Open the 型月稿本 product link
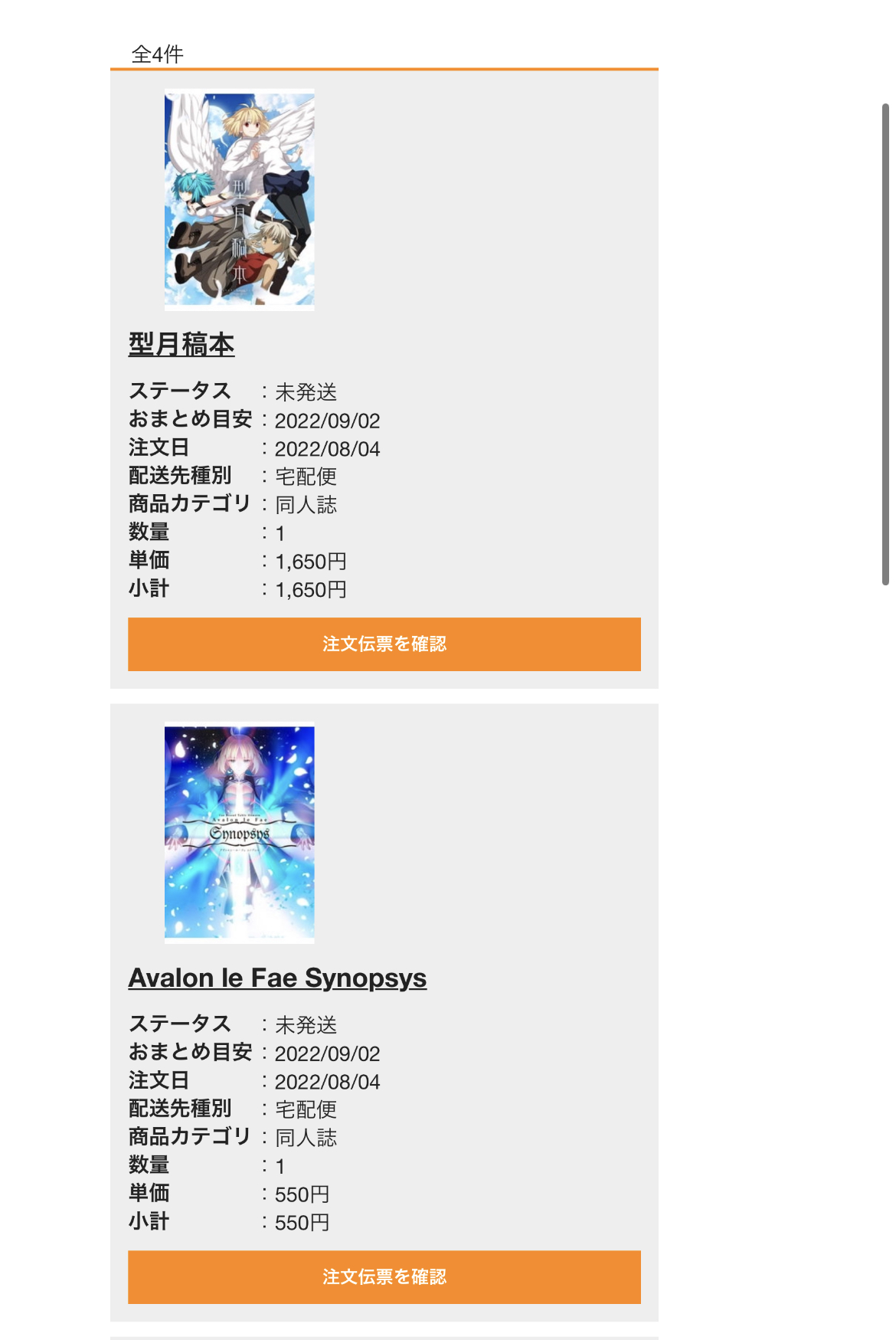The height and width of the screenshot is (1340, 896). [x=181, y=345]
